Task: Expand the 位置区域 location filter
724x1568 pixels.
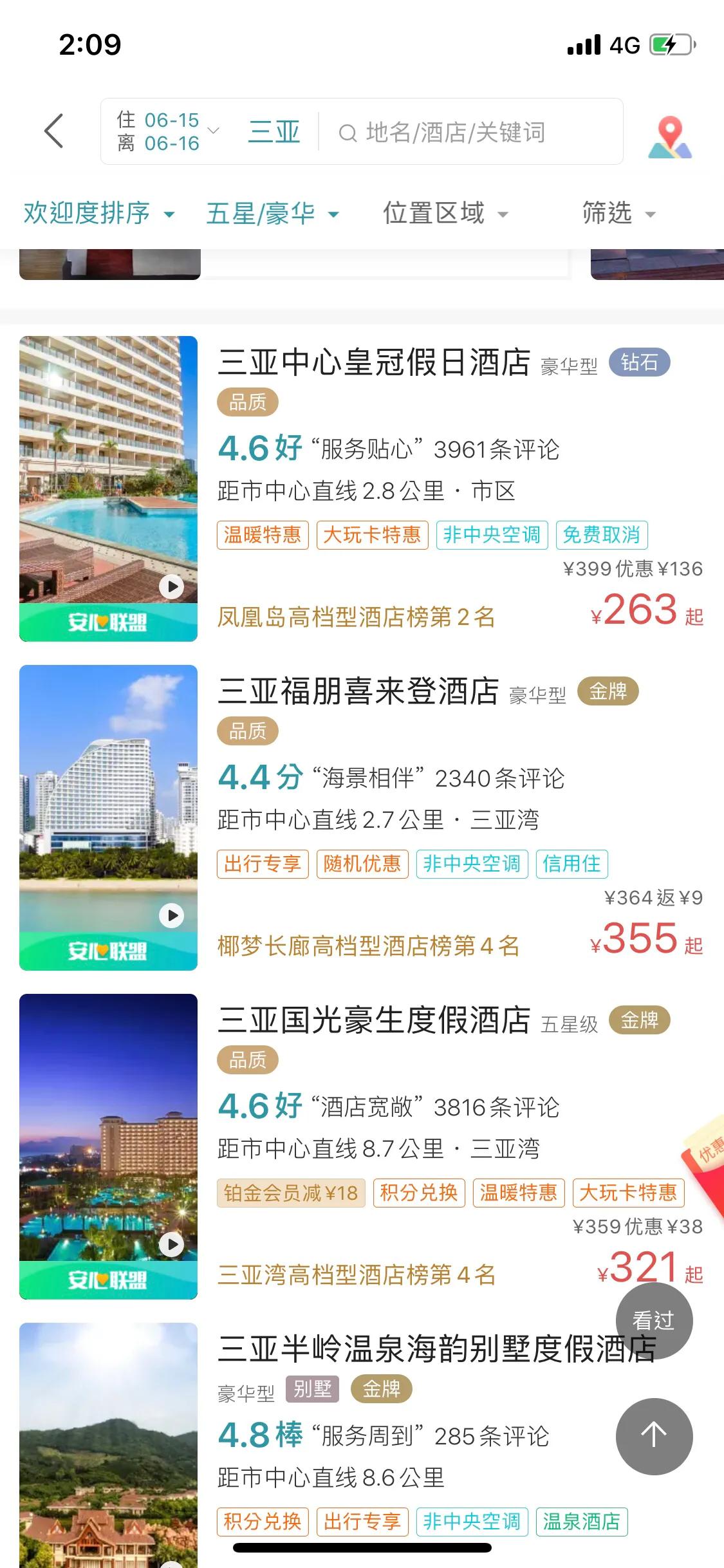Action: coord(443,212)
